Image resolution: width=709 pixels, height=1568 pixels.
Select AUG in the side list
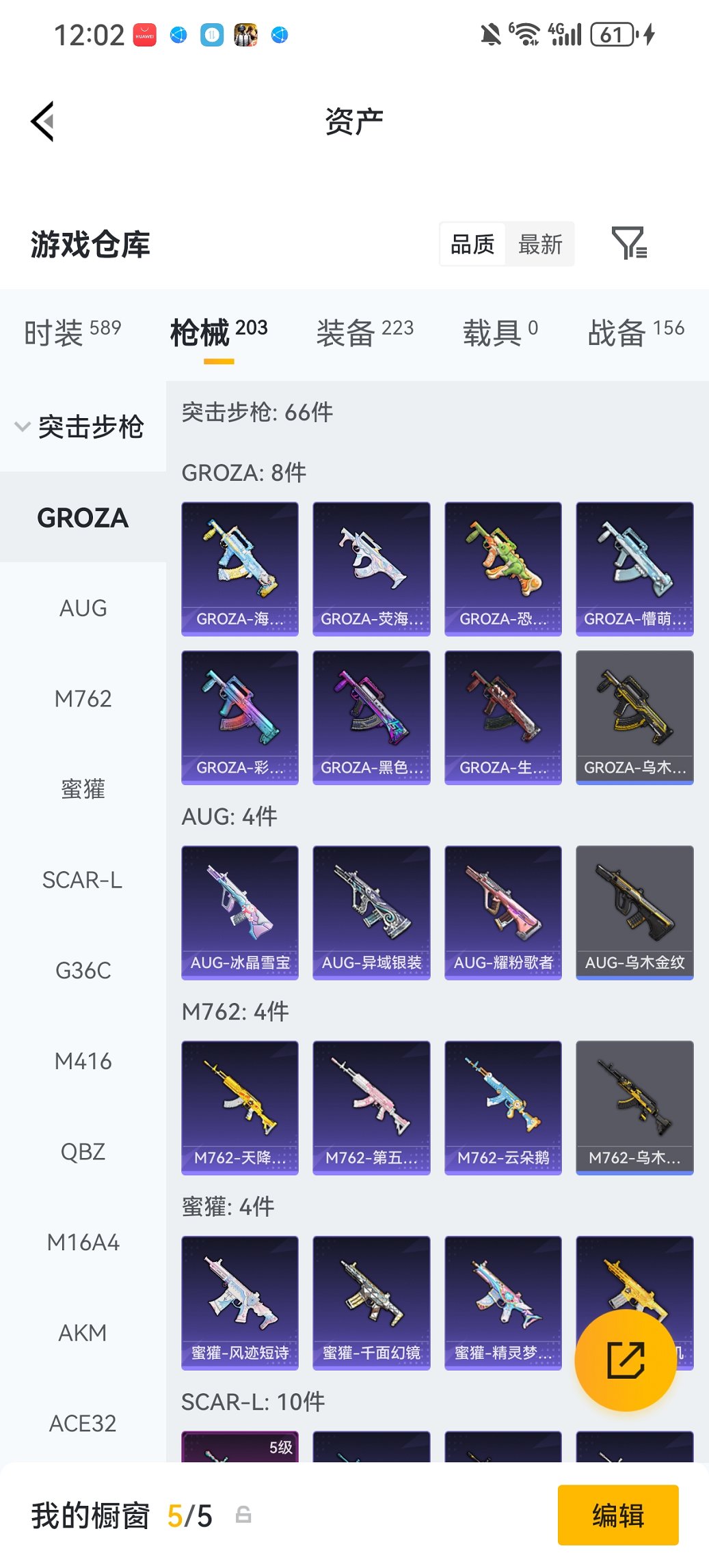pos(83,608)
